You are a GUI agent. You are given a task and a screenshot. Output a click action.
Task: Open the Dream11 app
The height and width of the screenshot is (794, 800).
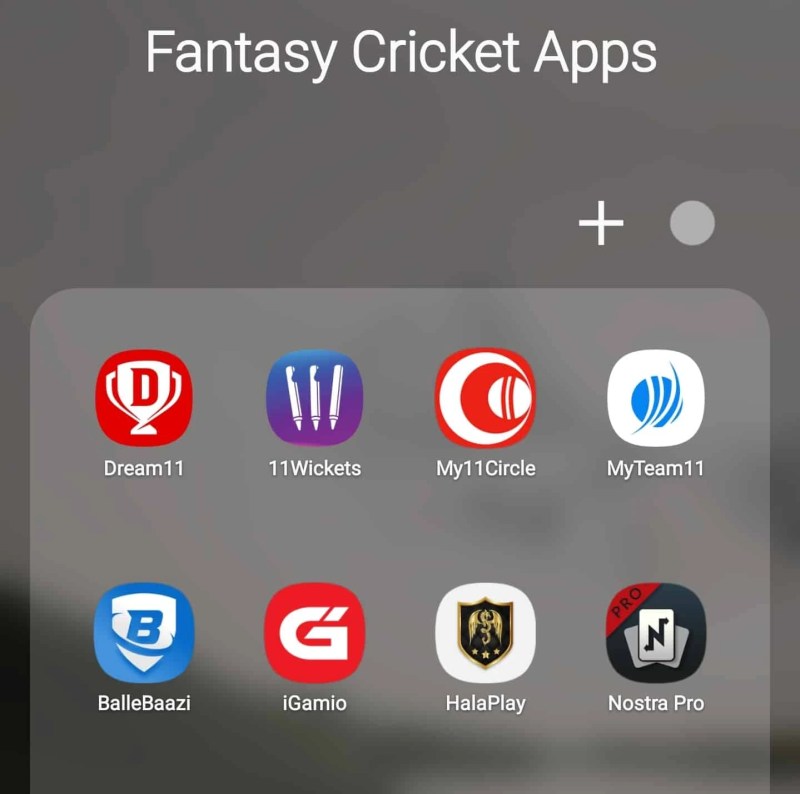pos(143,398)
